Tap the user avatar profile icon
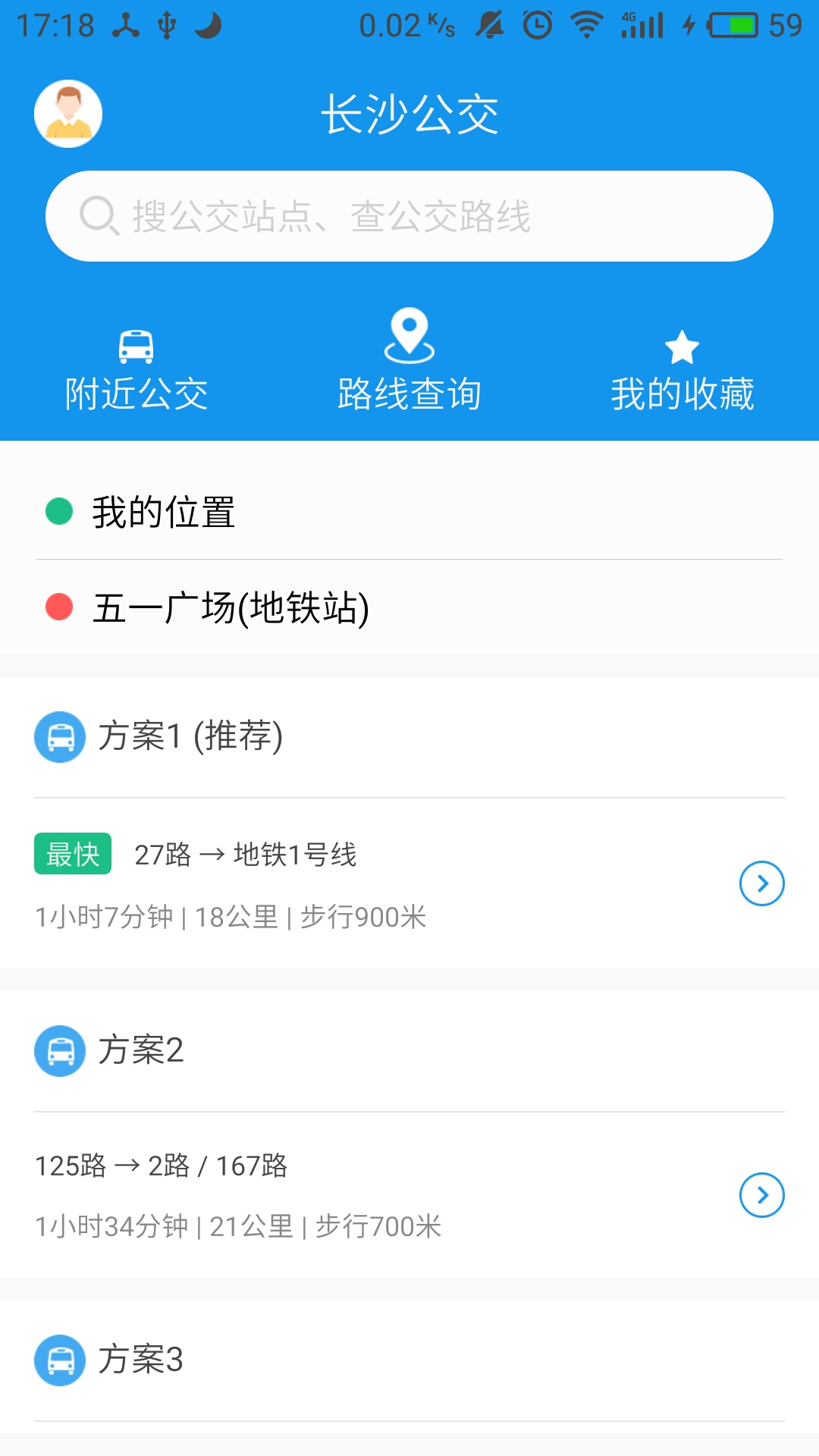Screen dimensions: 819x1456 click(68, 112)
